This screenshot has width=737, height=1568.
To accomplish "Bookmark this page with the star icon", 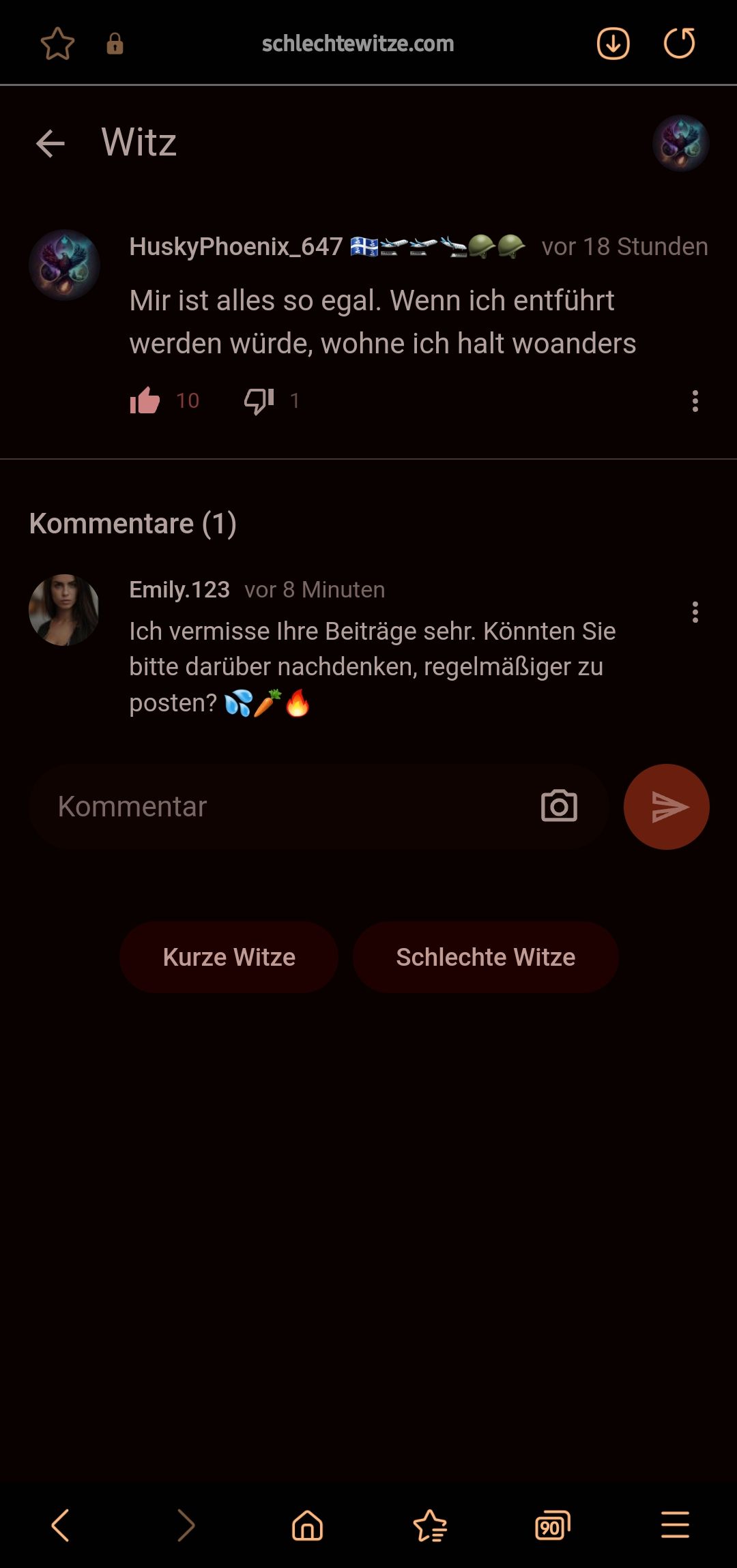I will [x=57, y=44].
